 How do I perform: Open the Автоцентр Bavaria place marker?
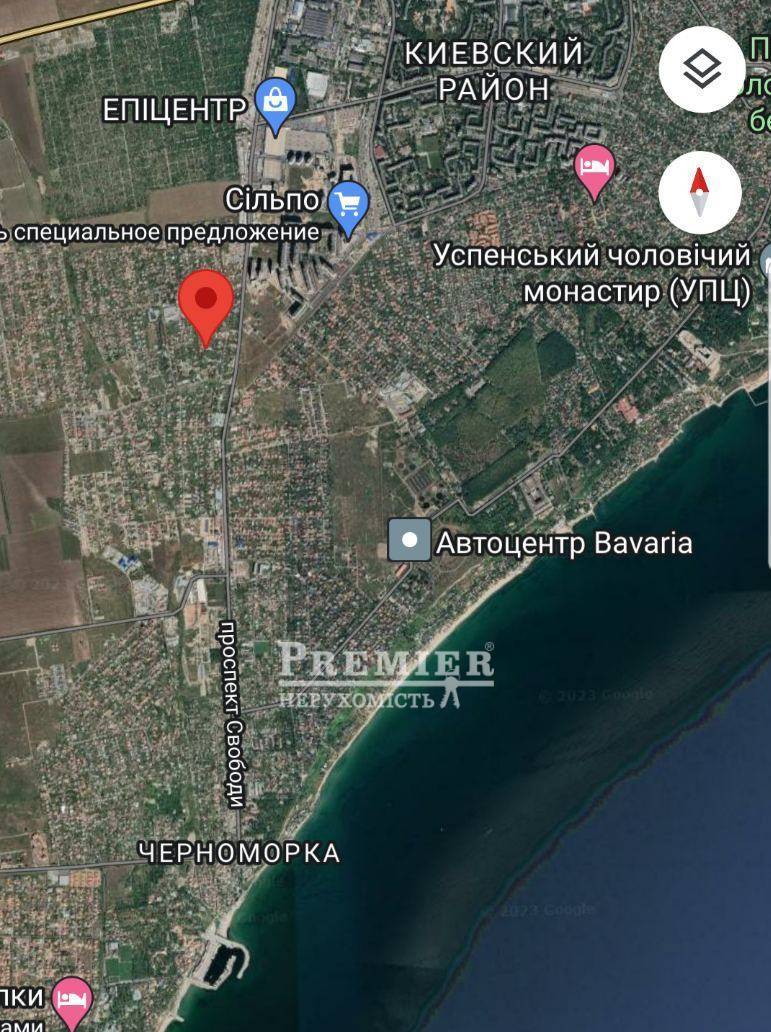click(409, 541)
